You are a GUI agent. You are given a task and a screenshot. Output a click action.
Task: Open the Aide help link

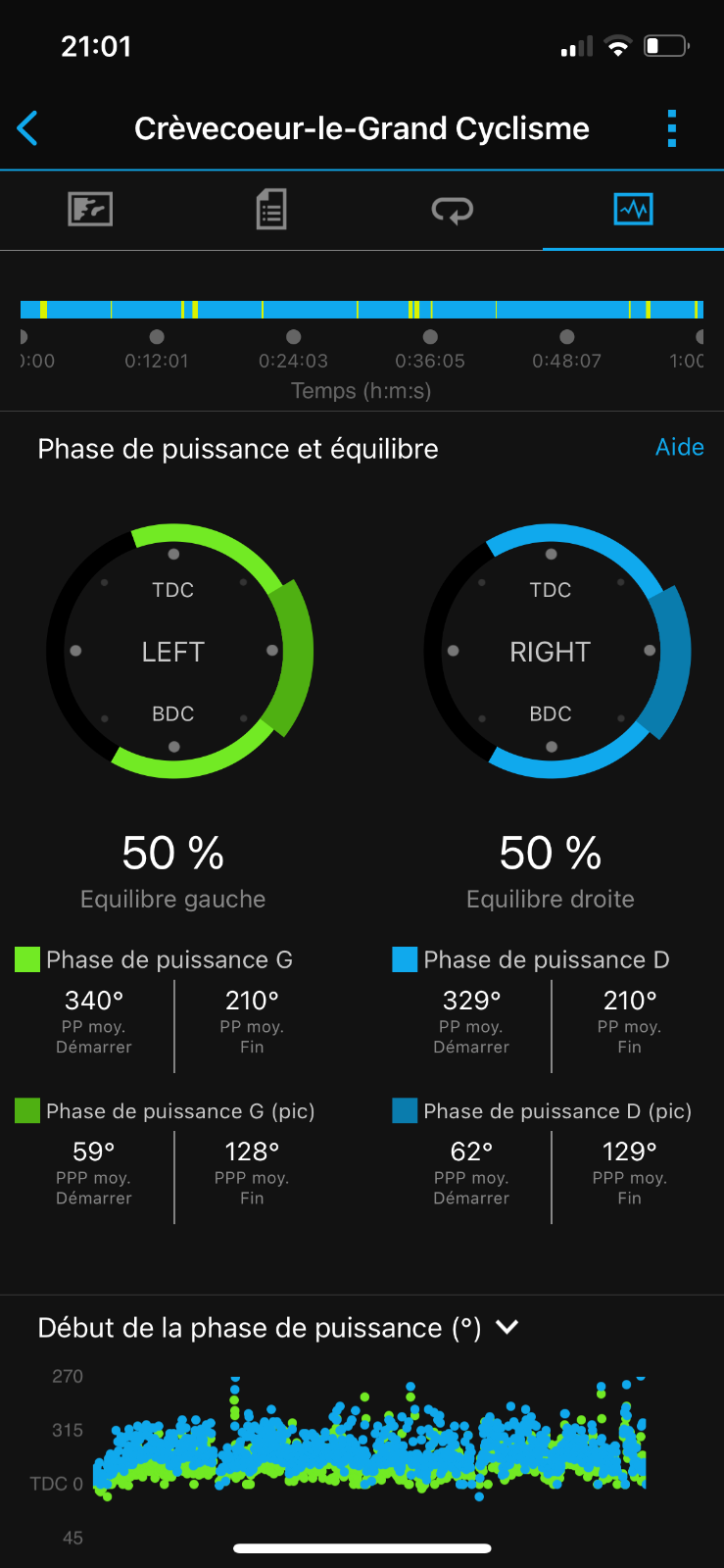click(x=680, y=447)
